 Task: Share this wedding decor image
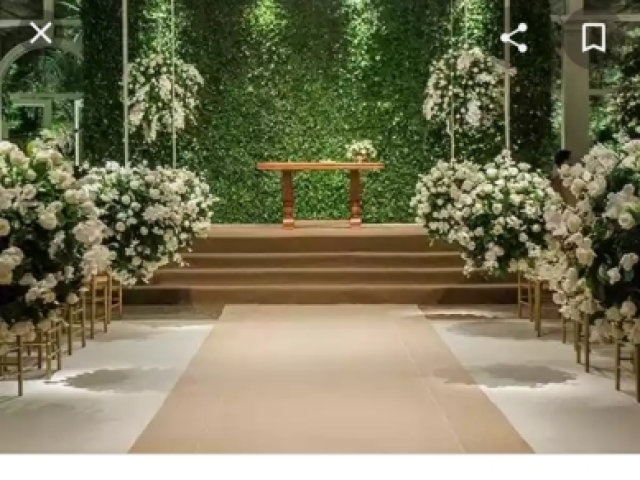tap(514, 38)
